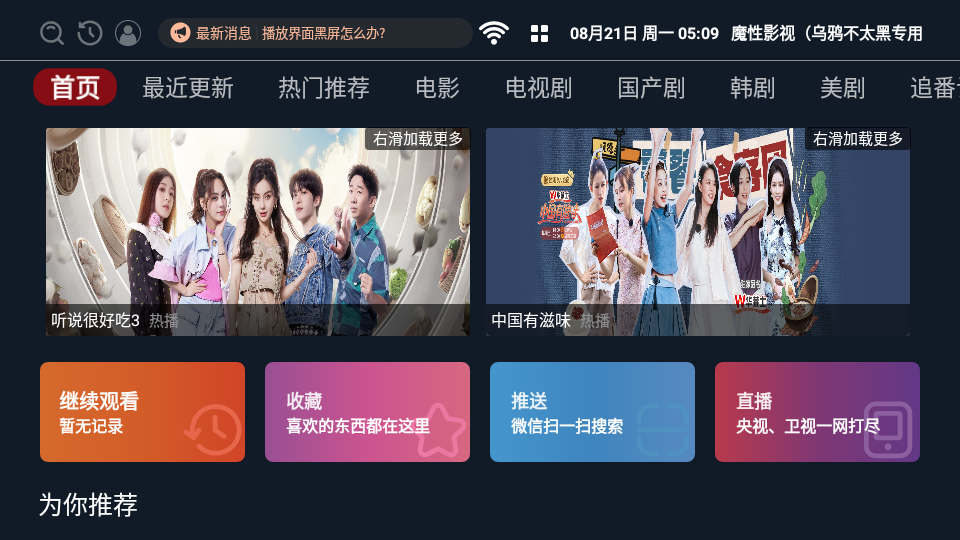Select the 首页 tab
The height and width of the screenshot is (540, 960).
75,88
